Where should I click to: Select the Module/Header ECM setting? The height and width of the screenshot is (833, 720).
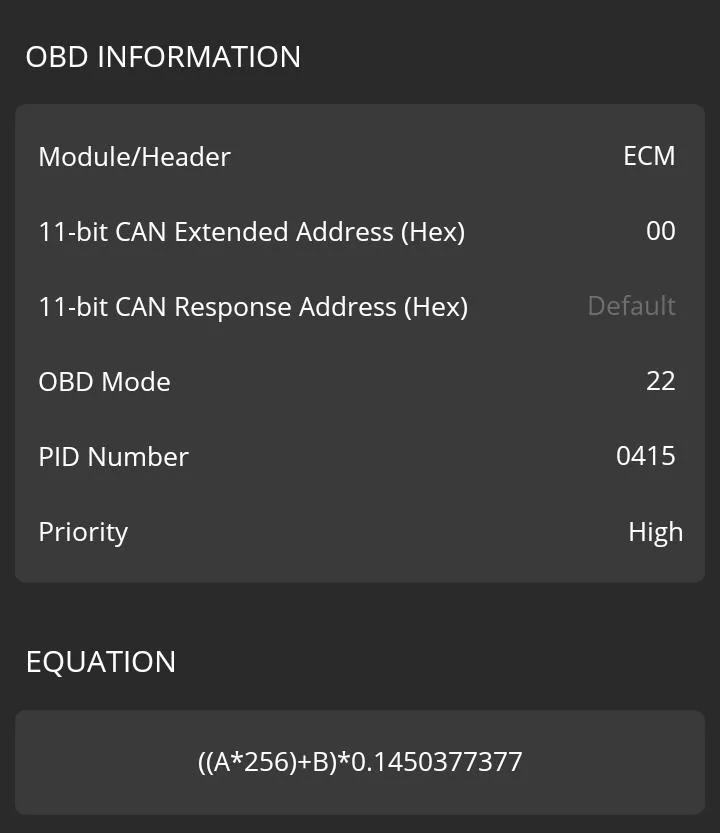pos(650,157)
